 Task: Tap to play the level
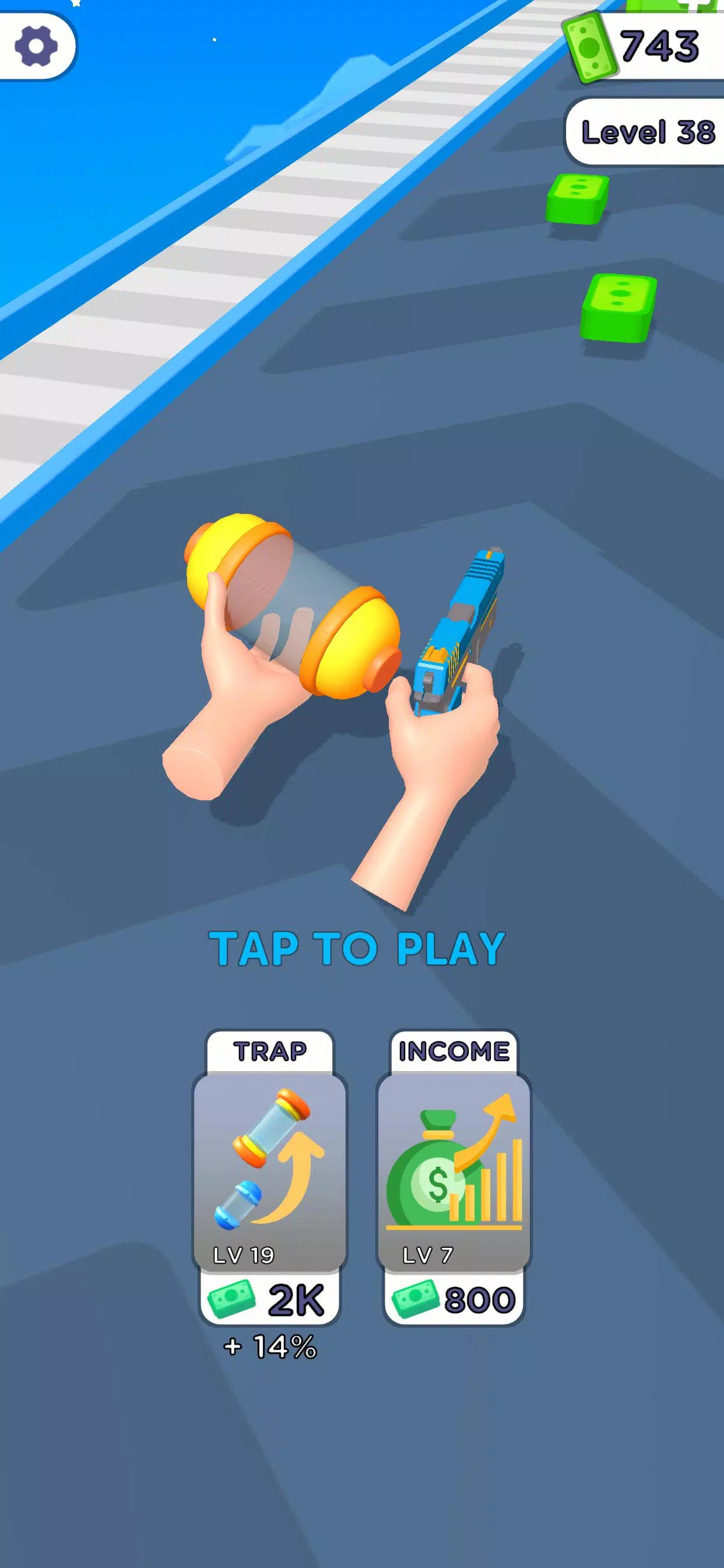click(357, 949)
